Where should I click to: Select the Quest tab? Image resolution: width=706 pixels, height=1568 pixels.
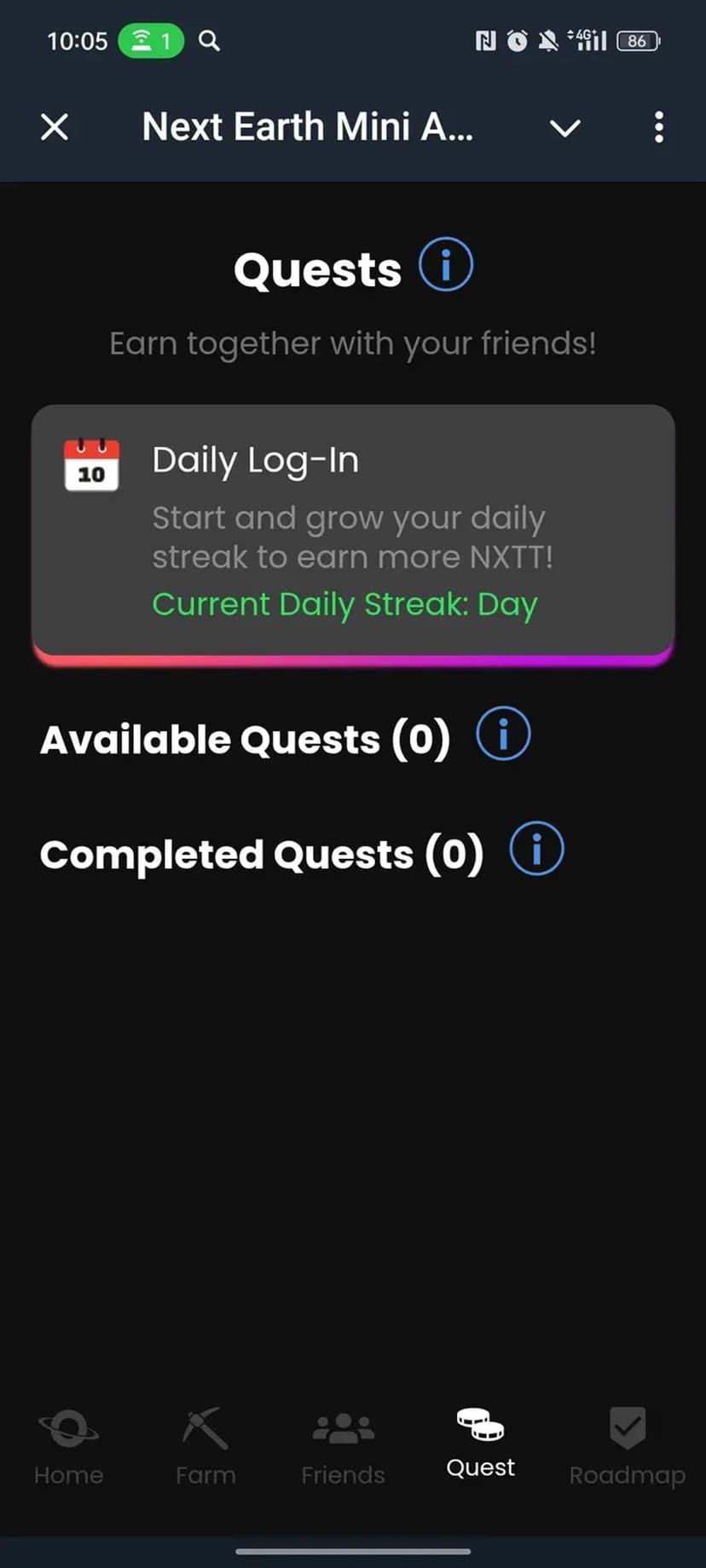(x=480, y=1442)
